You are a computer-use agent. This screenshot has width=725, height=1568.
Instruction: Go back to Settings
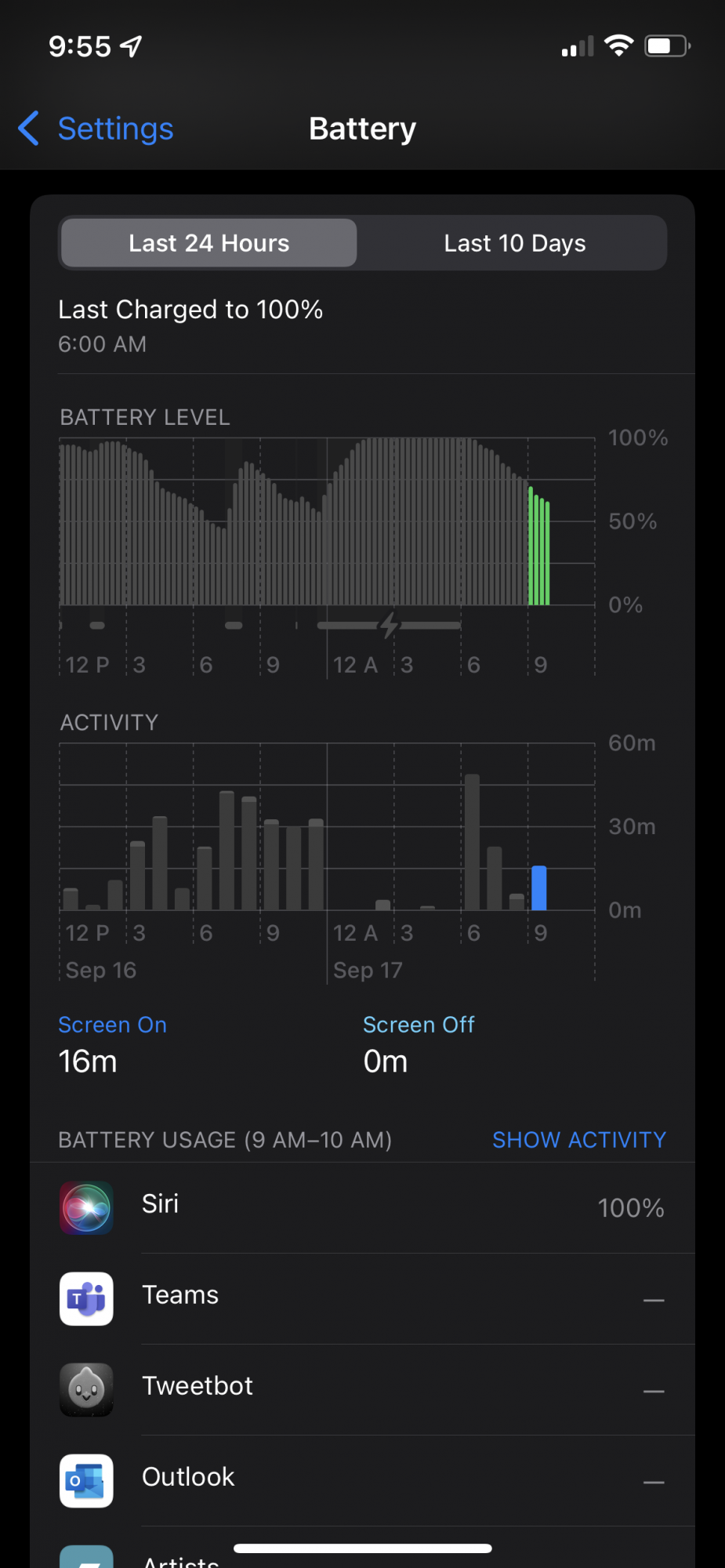point(96,129)
